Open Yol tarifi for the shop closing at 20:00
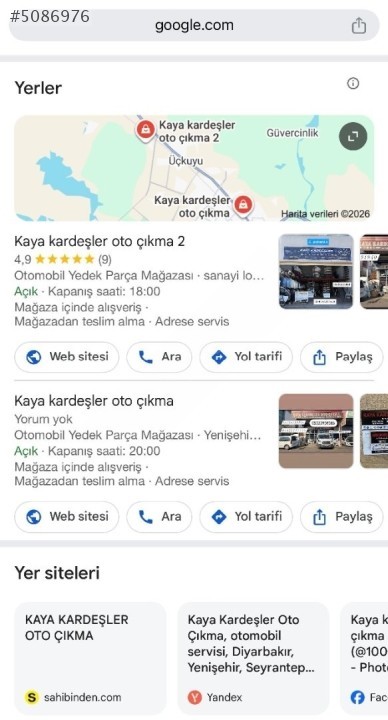The height and width of the screenshot is (720, 388). coord(246,517)
